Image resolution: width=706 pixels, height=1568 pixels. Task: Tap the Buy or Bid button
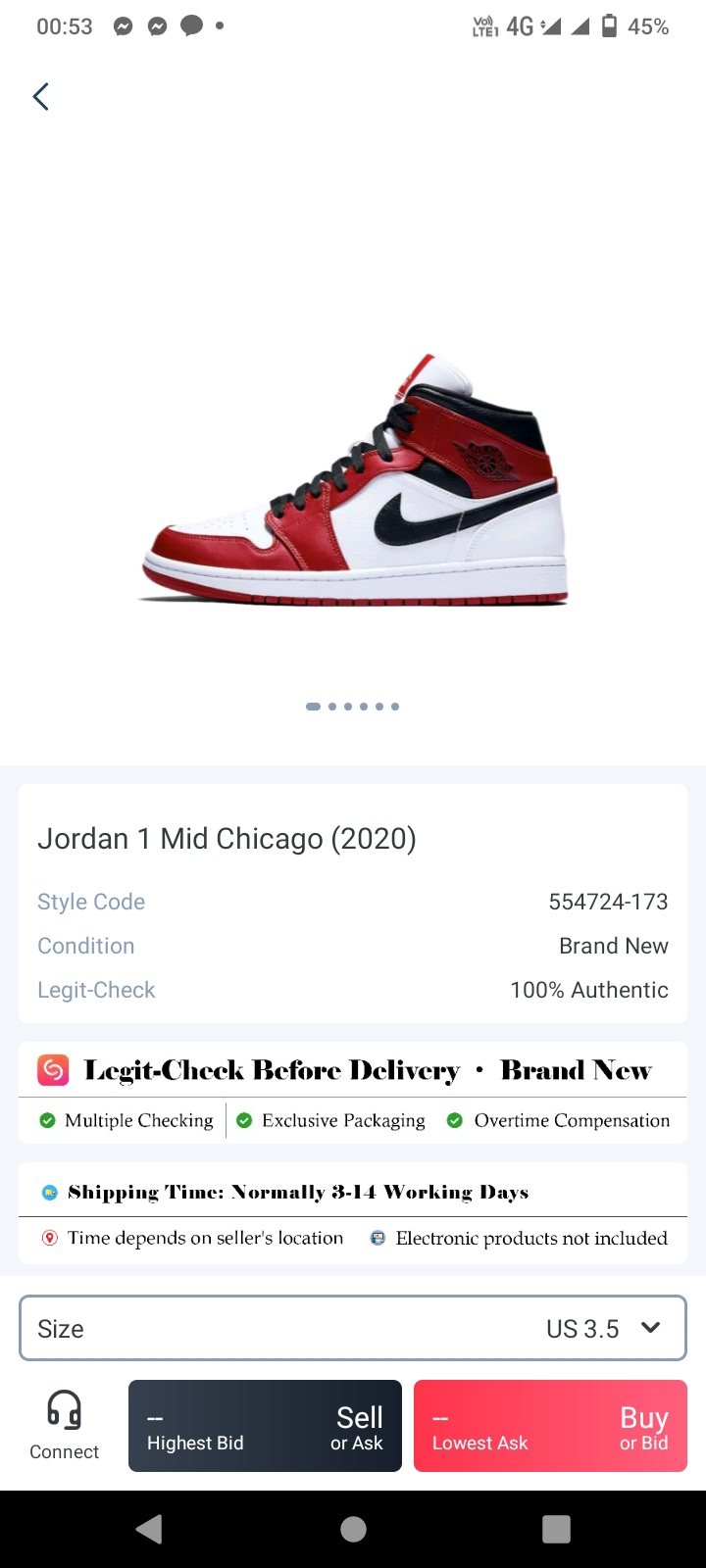[550, 1426]
